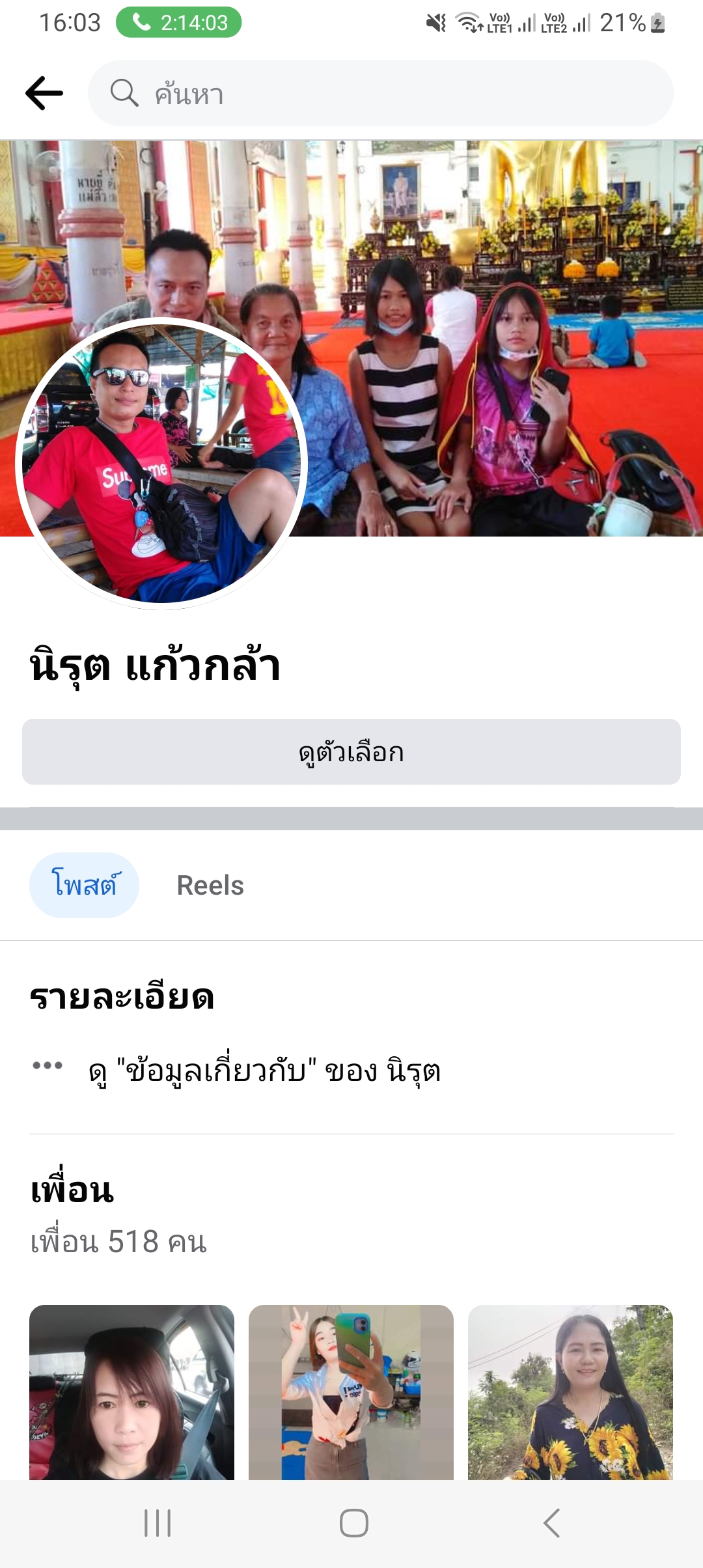Open friend photo with sunflower shirt
Screen dimensions: 703x1568
[570, 1392]
